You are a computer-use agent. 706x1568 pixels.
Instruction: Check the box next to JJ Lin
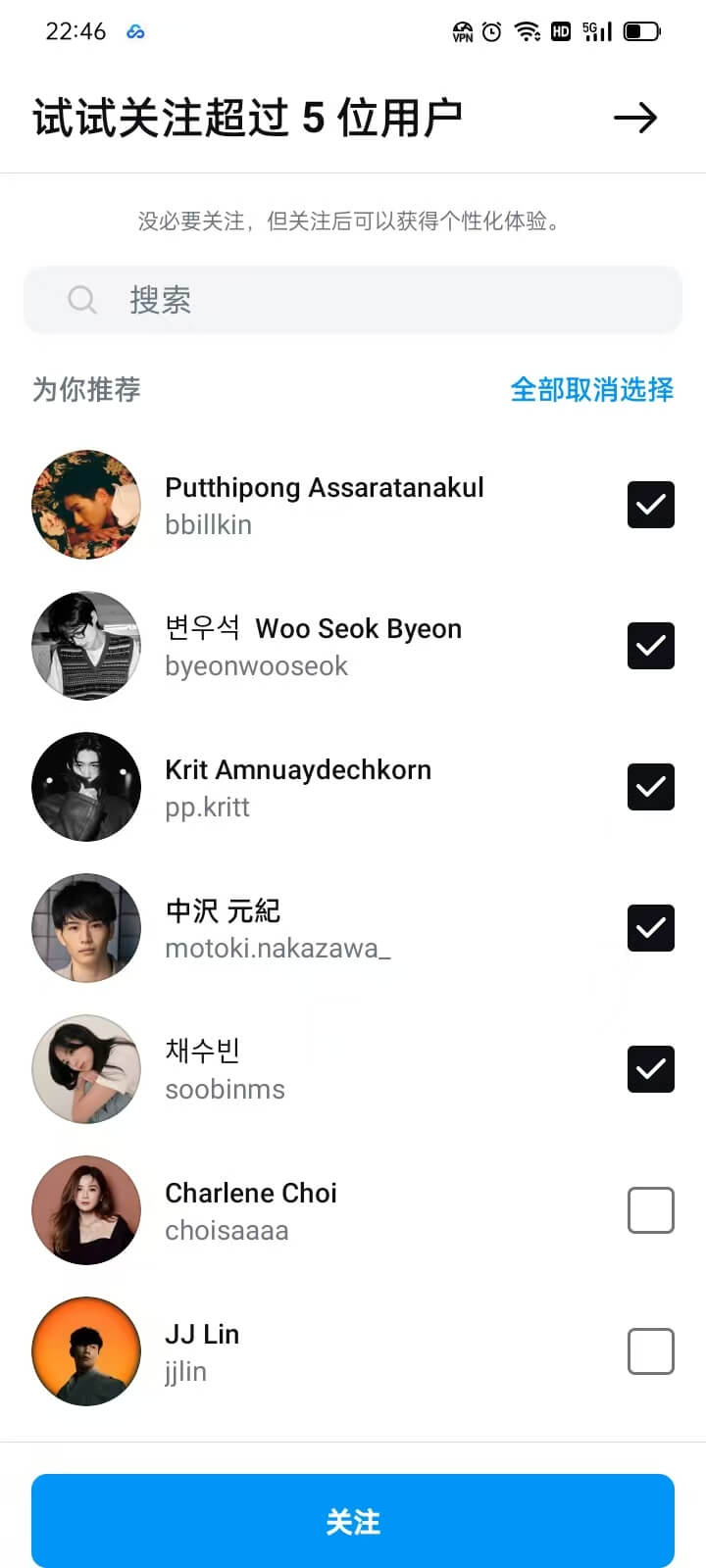coord(650,1351)
